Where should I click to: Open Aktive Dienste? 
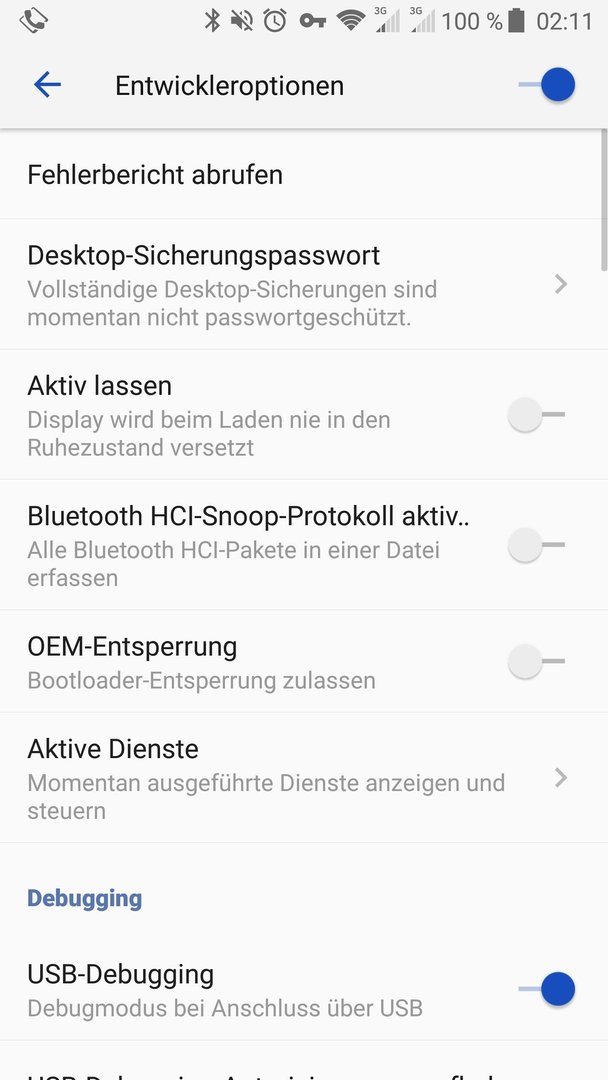coord(304,778)
